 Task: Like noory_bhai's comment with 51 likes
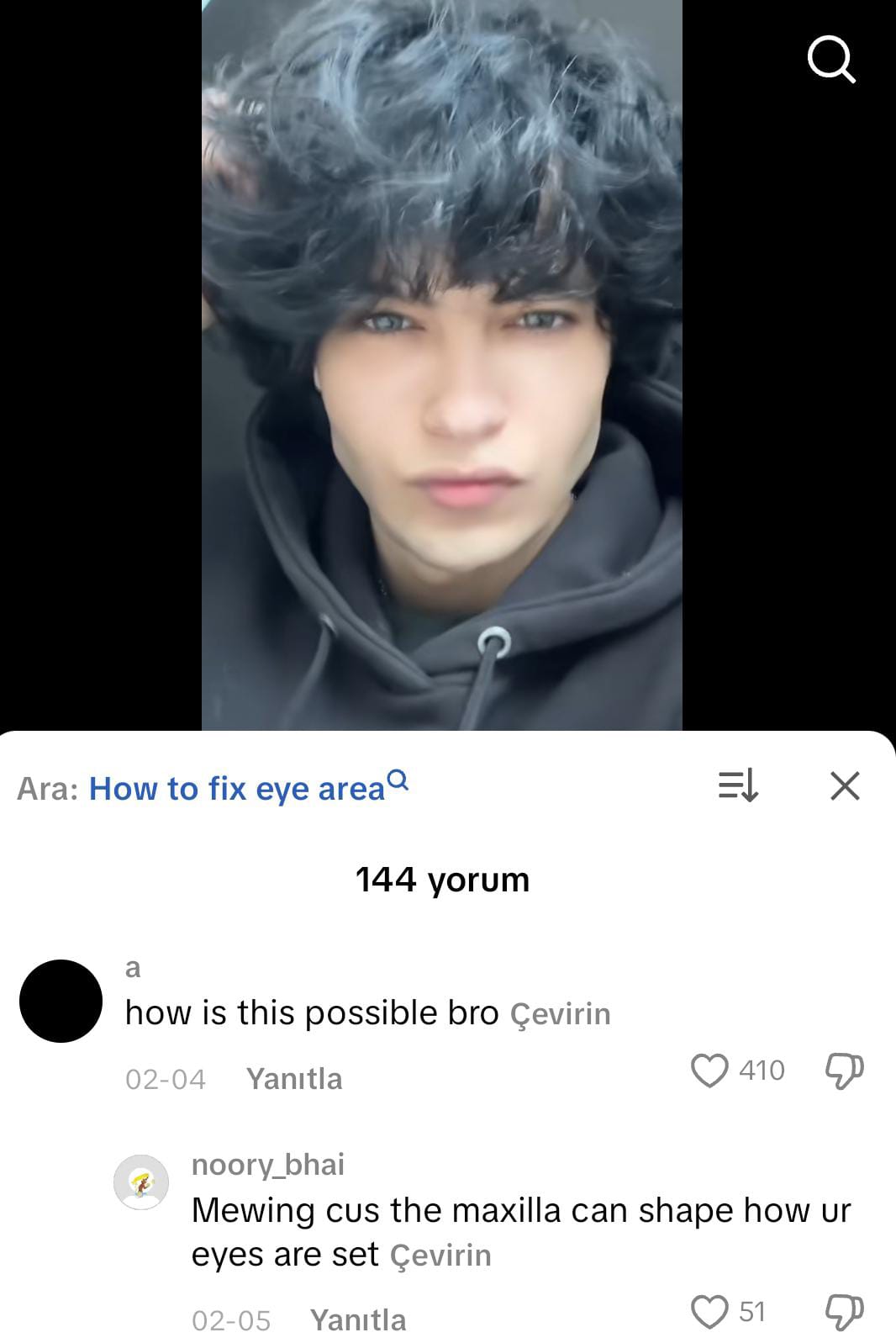point(709,1312)
